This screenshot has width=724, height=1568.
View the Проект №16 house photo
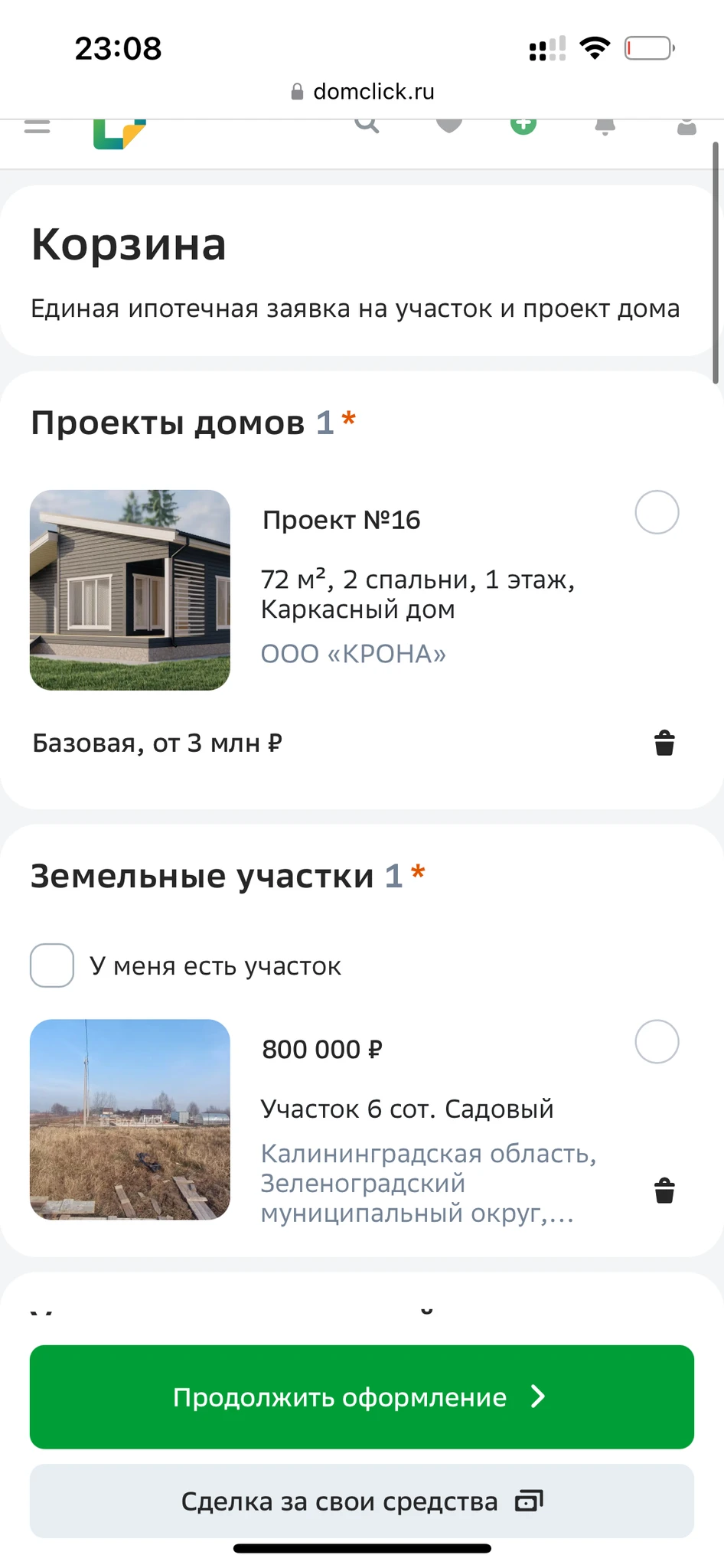click(x=130, y=590)
